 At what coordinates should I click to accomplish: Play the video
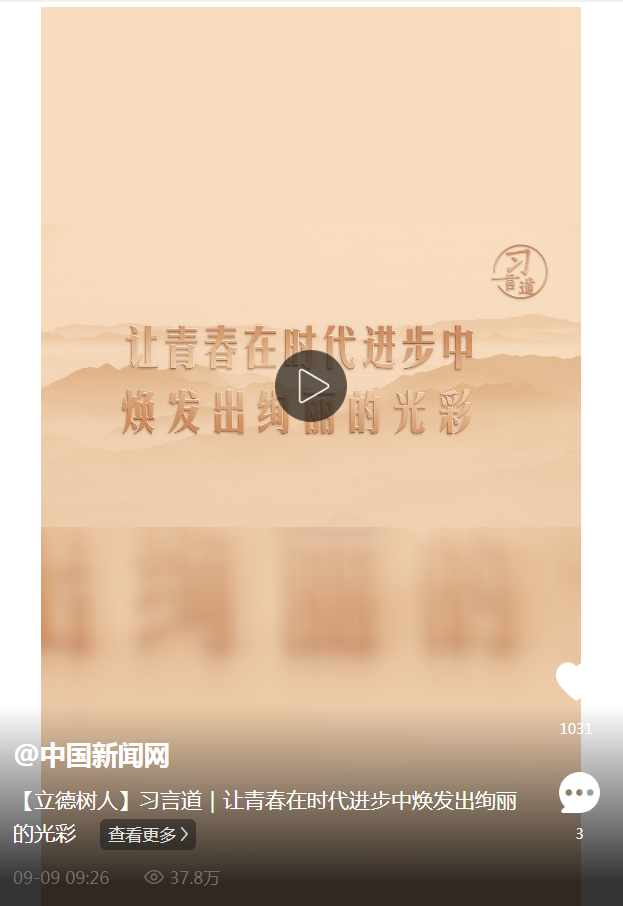pyautogui.click(x=311, y=386)
